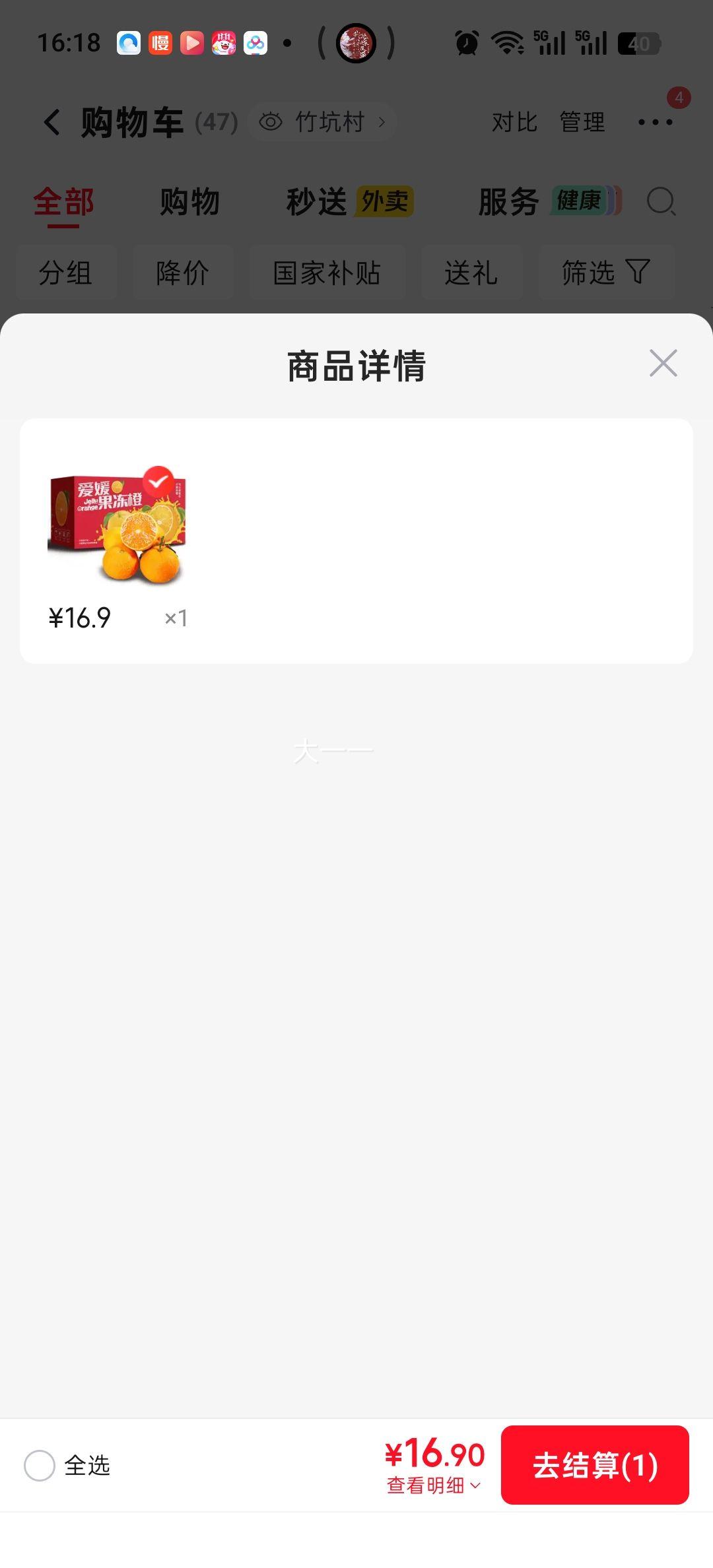Switch to the 服务 tab
This screenshot has width=713, height=1568.
tap(550, 202)
